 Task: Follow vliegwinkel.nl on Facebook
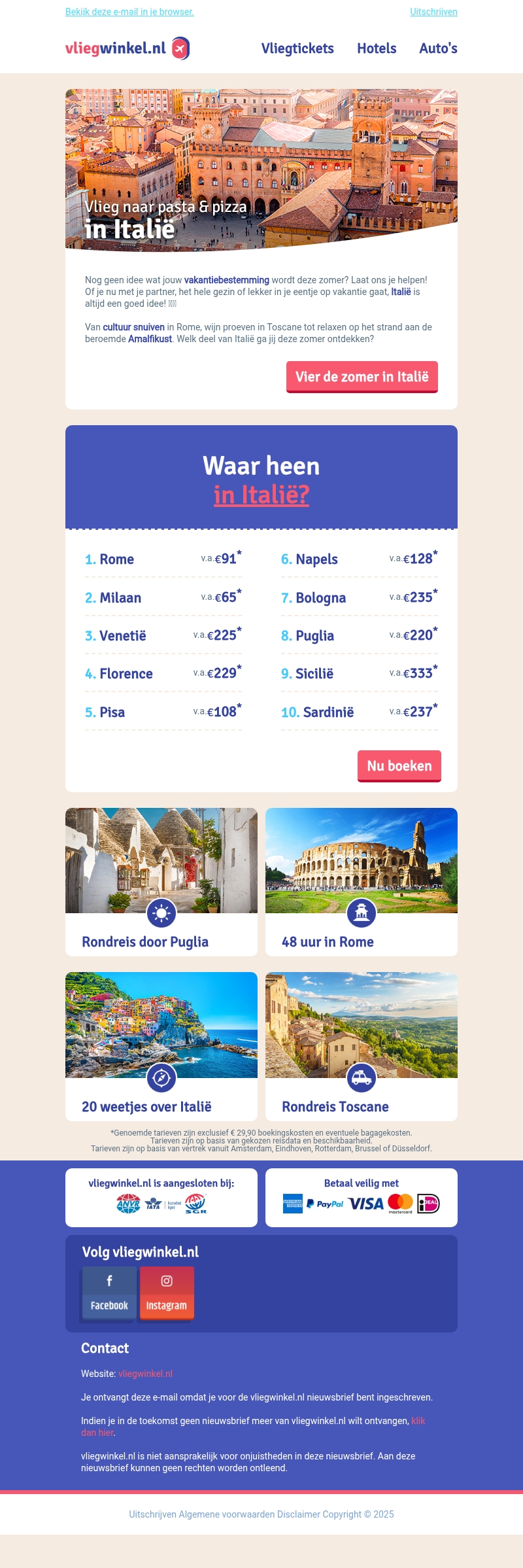[x=109, y=1294]
